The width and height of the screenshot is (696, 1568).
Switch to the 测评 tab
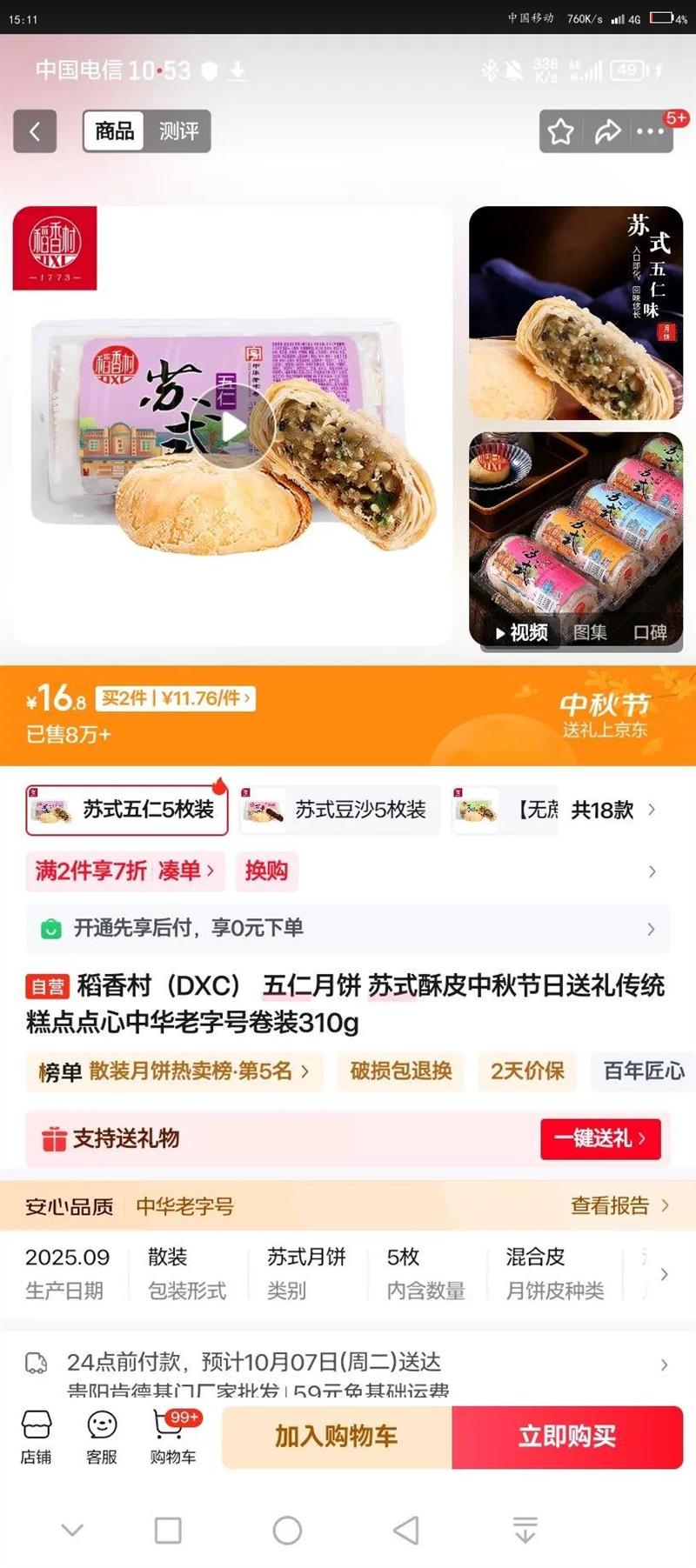point(178,131)
